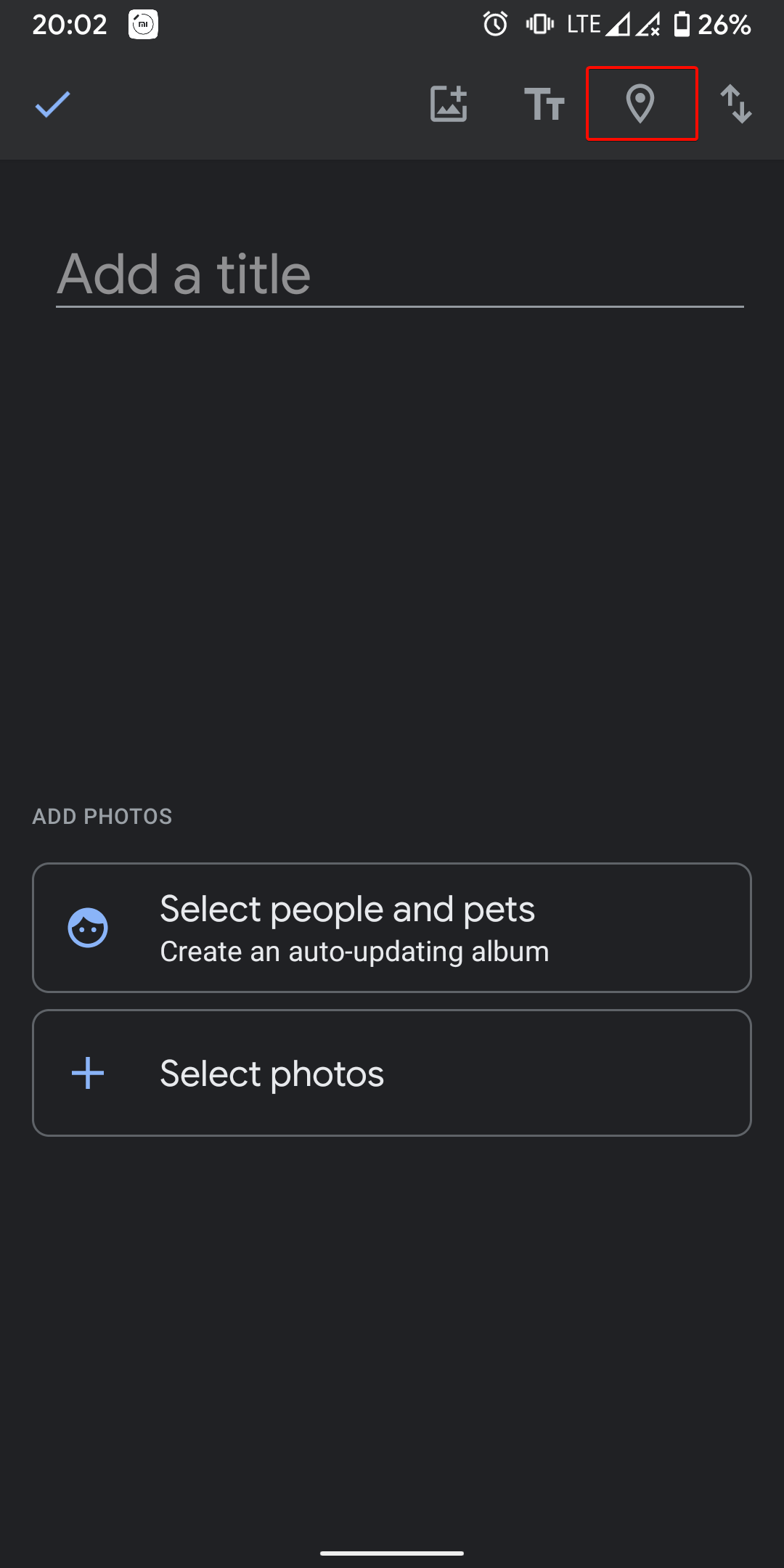Open the sort order arrows

coord(736,104)
